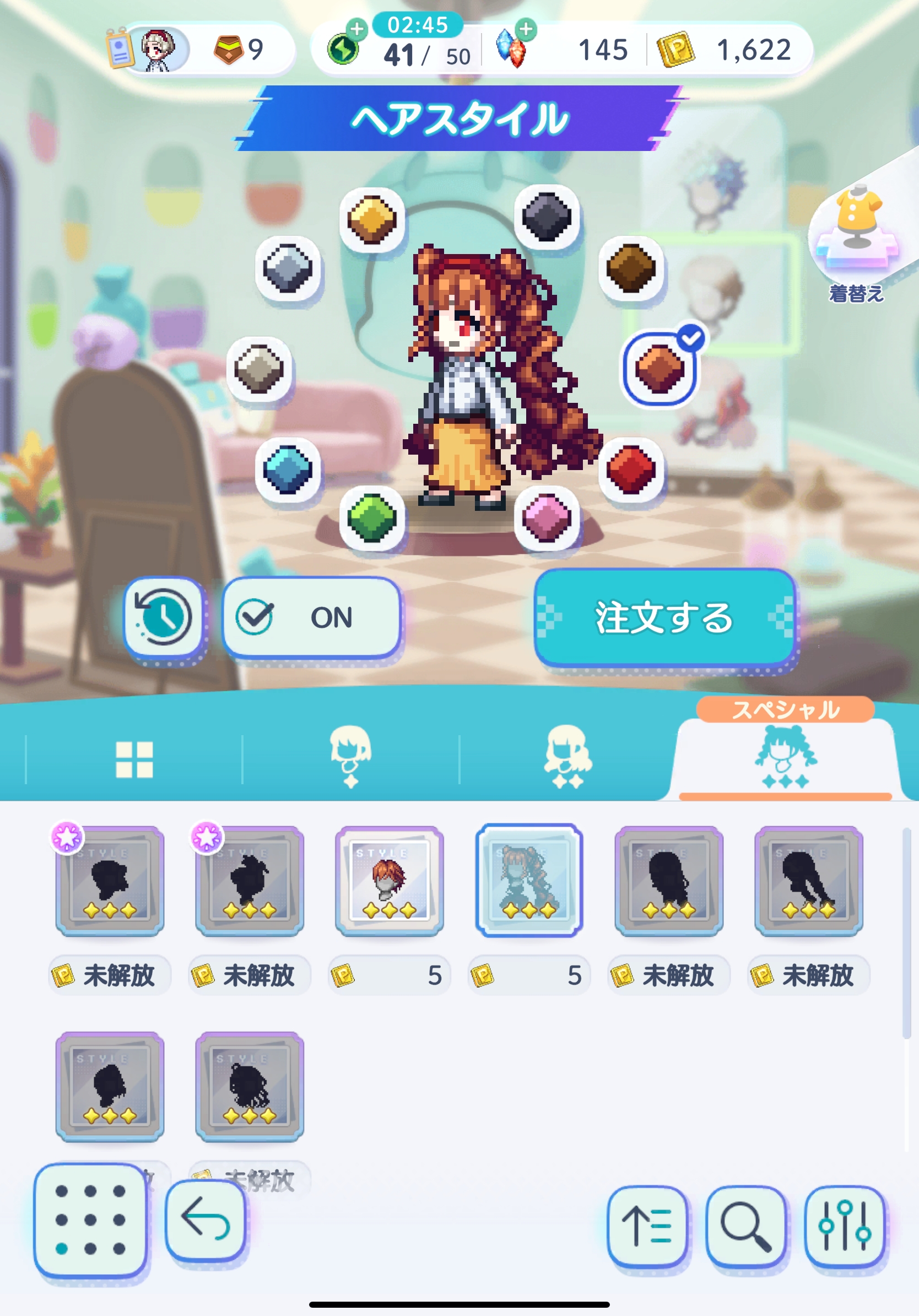
Task: Open the 着替え outfit change button
Action: point(856,241)
